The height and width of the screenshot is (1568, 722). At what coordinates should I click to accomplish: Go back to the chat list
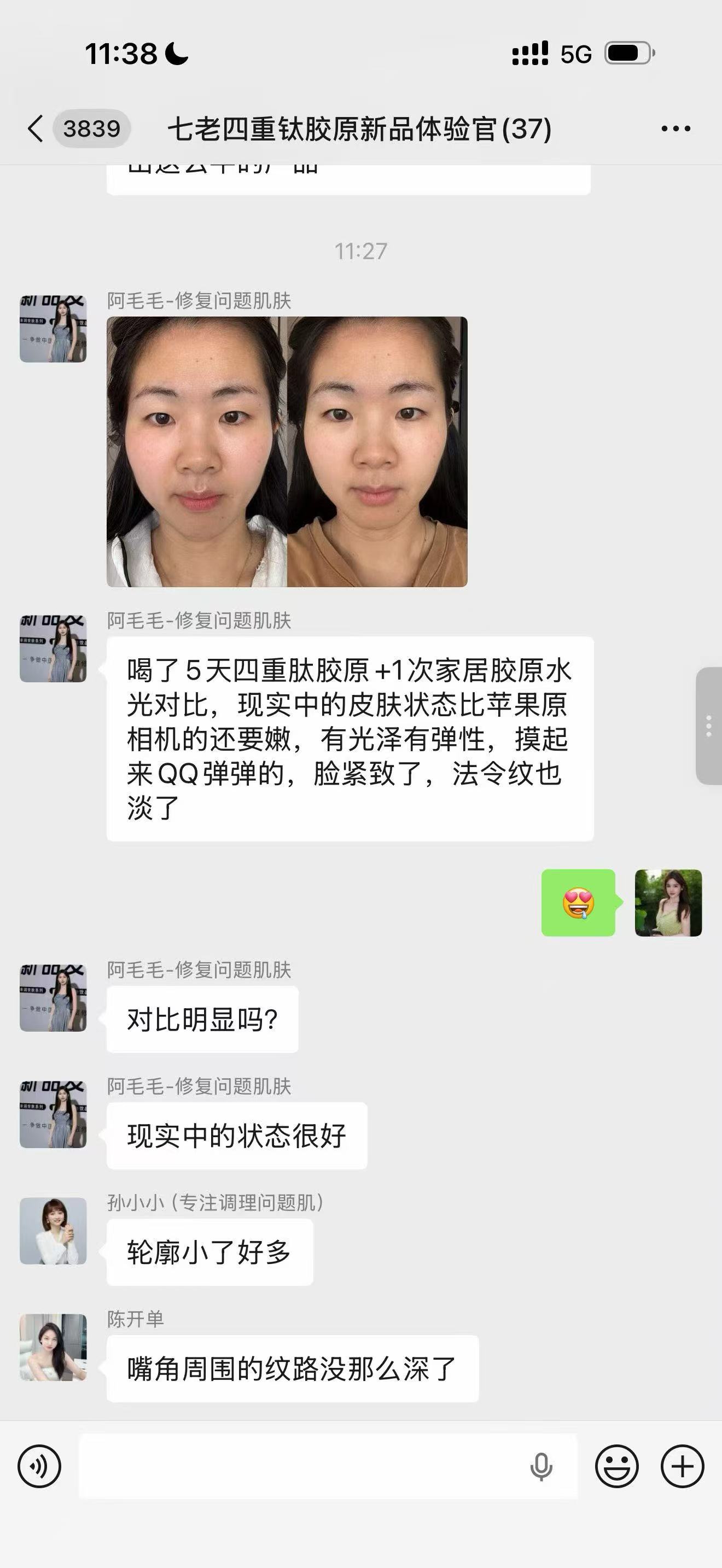(36, 129)
